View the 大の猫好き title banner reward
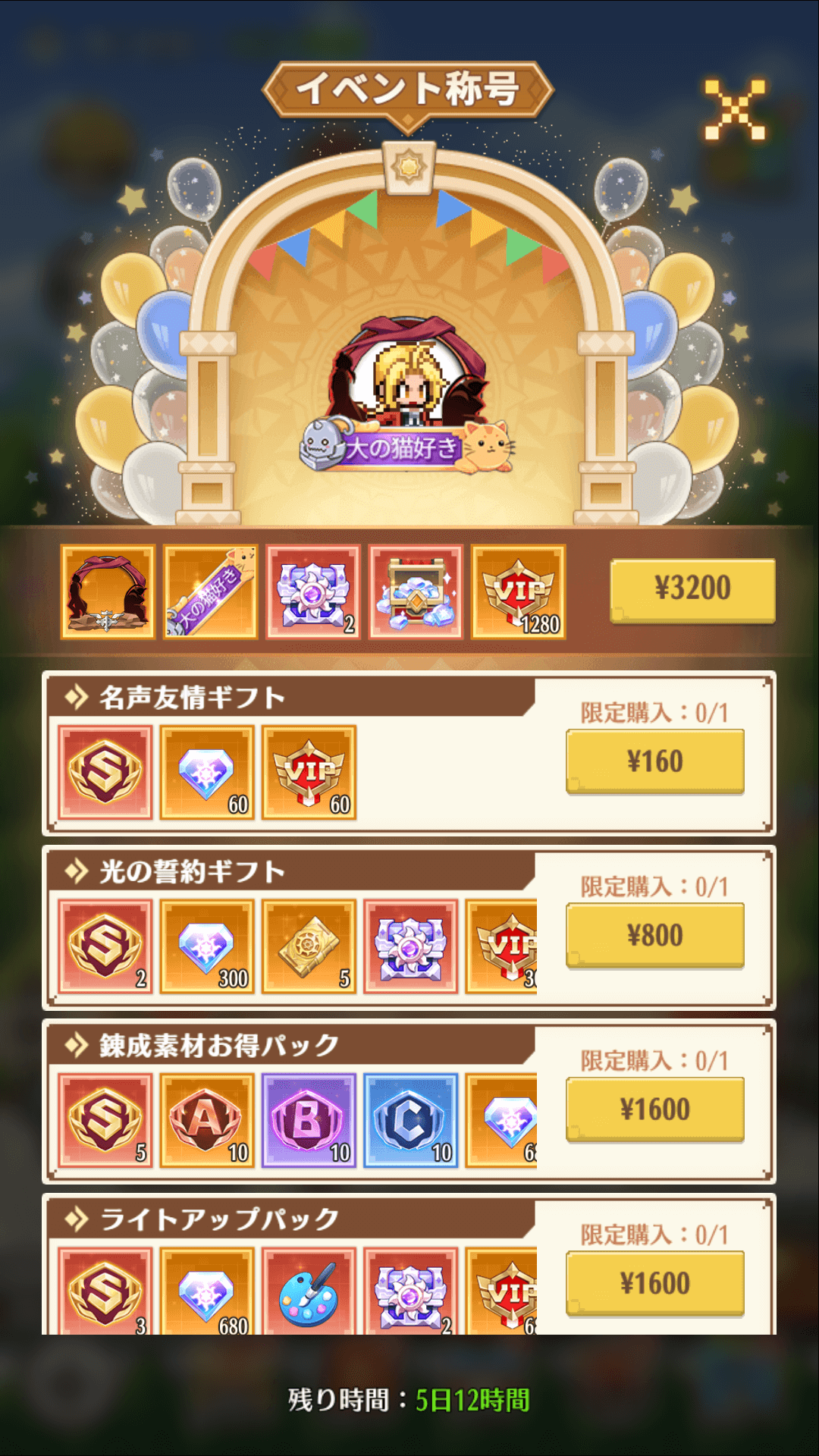Screen dimensions: 819x1456 tap(210, 591)
